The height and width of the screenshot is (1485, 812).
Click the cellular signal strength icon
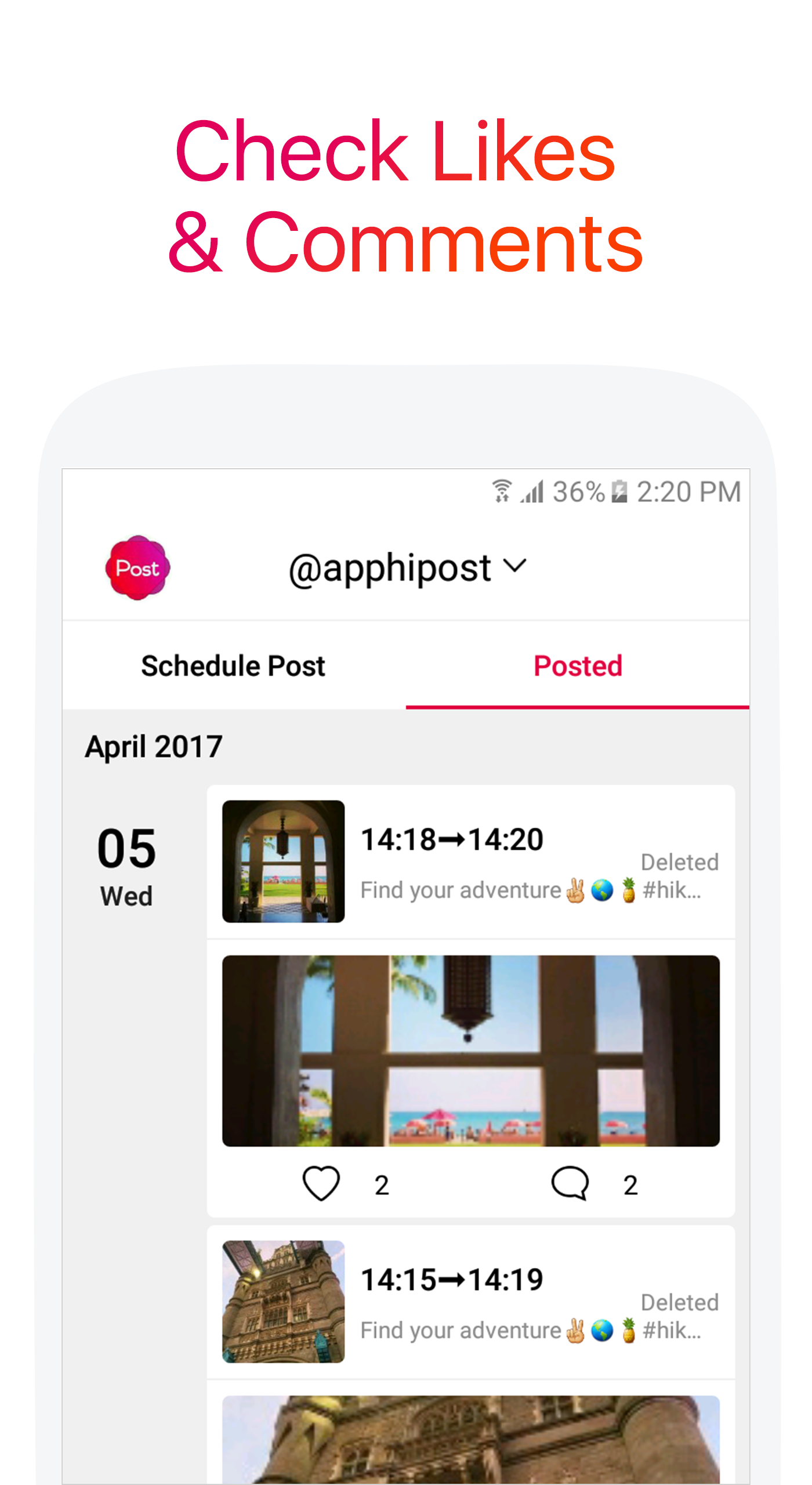click(x=532, y=492)
